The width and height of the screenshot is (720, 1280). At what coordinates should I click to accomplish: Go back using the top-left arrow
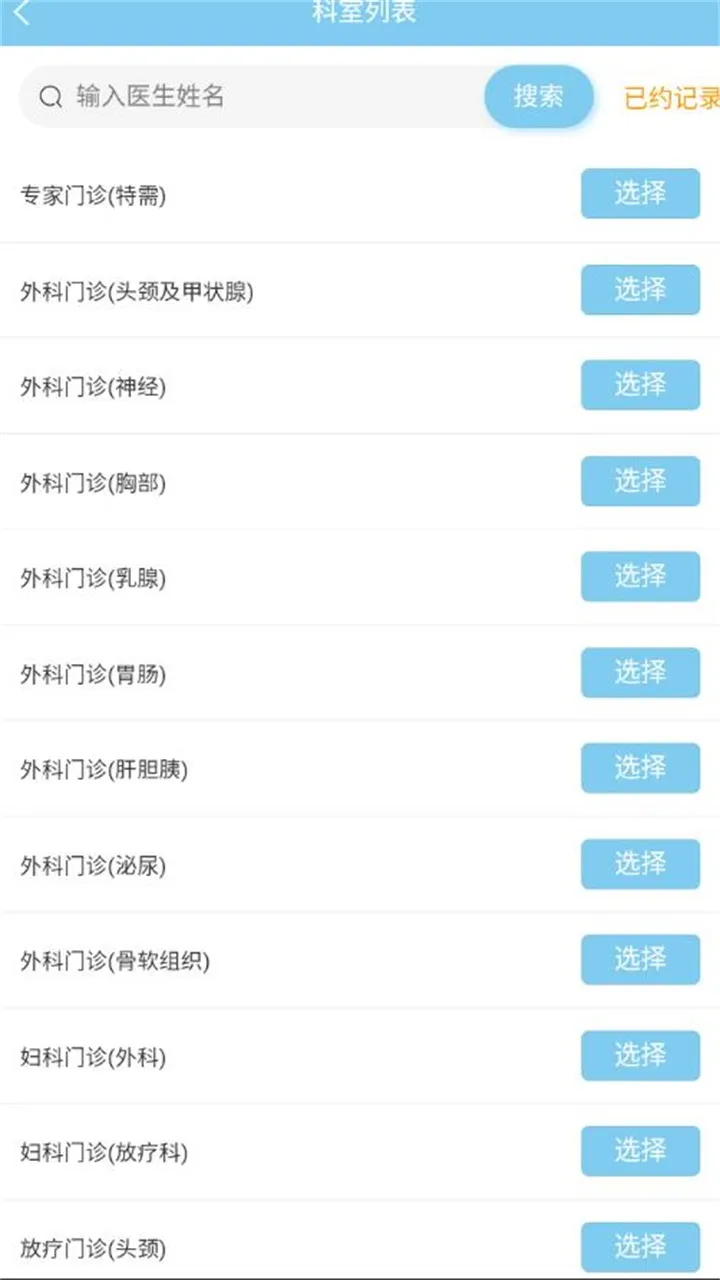[x=22, y=13]
